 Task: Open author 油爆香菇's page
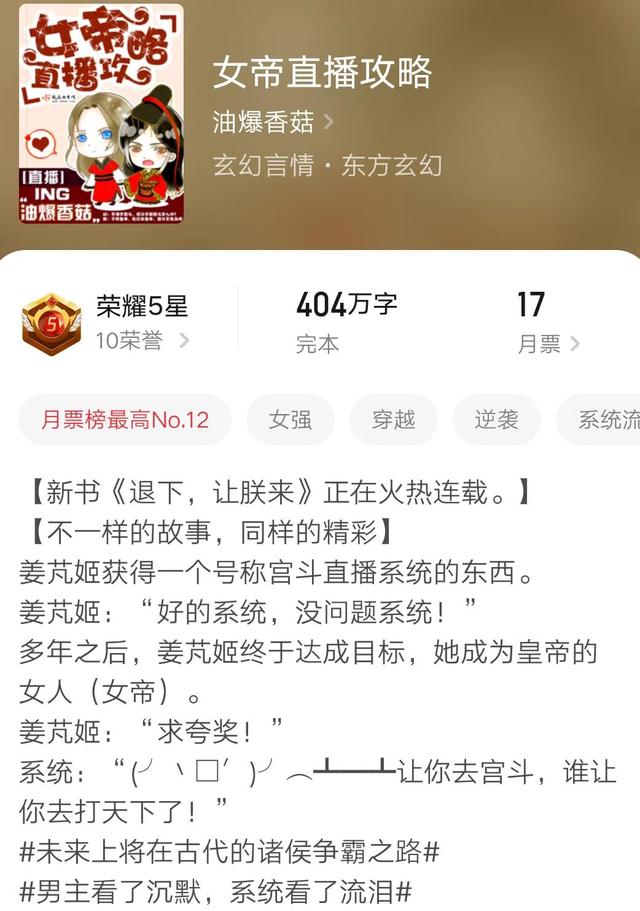[x=272, y=122]
